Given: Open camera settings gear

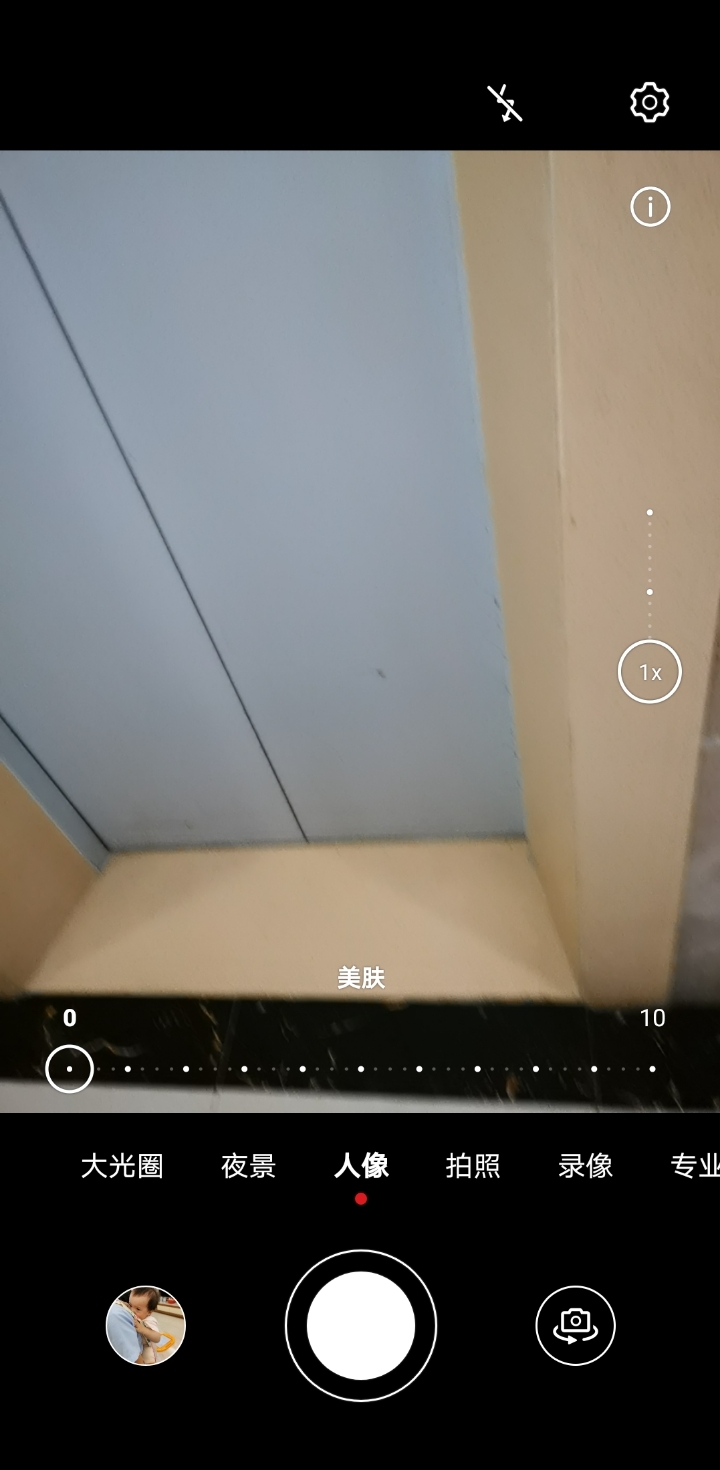Looking at the screenshot, I should tap(649, 103).
